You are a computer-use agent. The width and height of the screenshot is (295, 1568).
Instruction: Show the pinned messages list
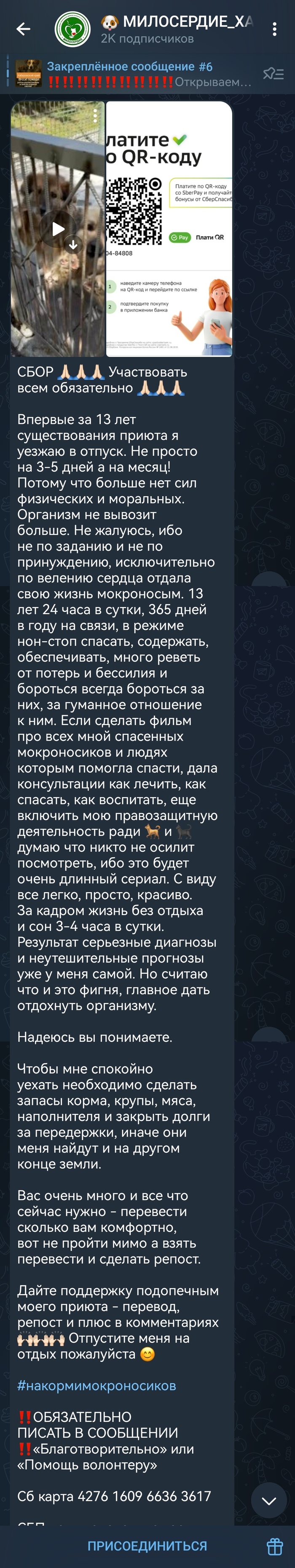pos(273,74)
